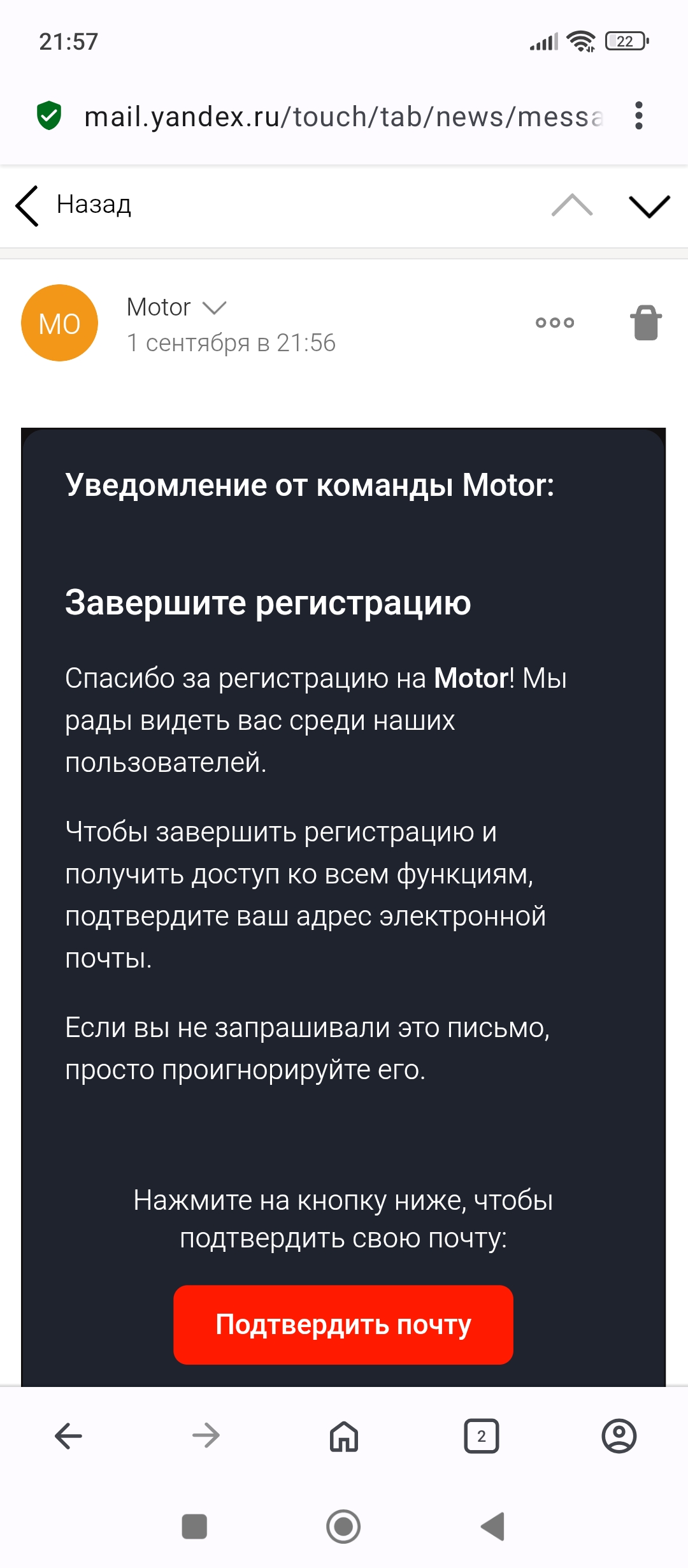Tap the URL address bar

coord(344,117)
